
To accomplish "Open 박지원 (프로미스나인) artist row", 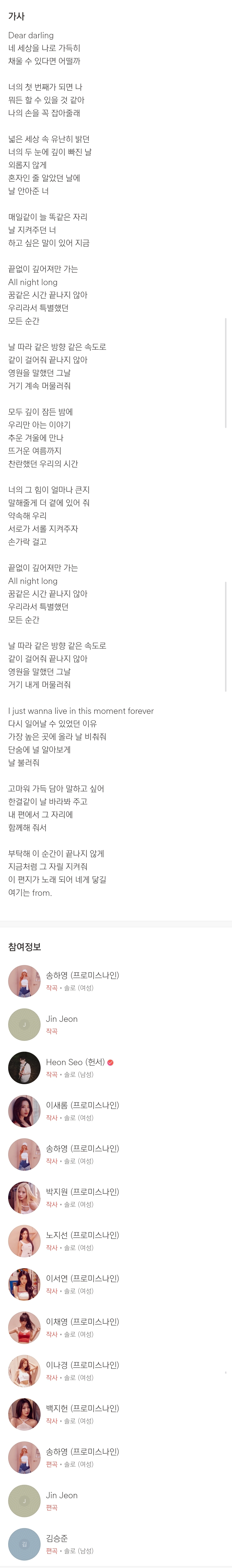I will pos(116,1197).
